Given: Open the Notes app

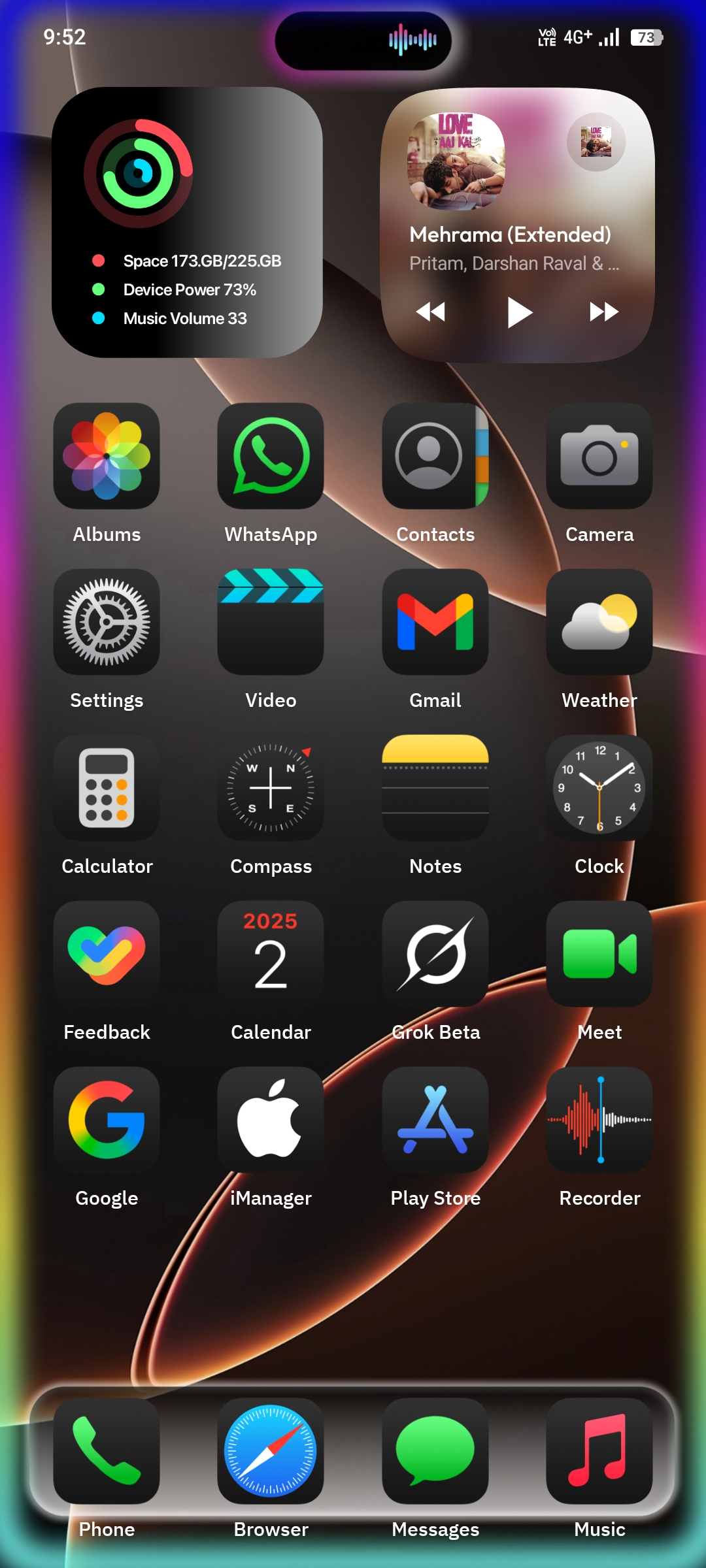Looking at the screenshot, I should 435,788.
